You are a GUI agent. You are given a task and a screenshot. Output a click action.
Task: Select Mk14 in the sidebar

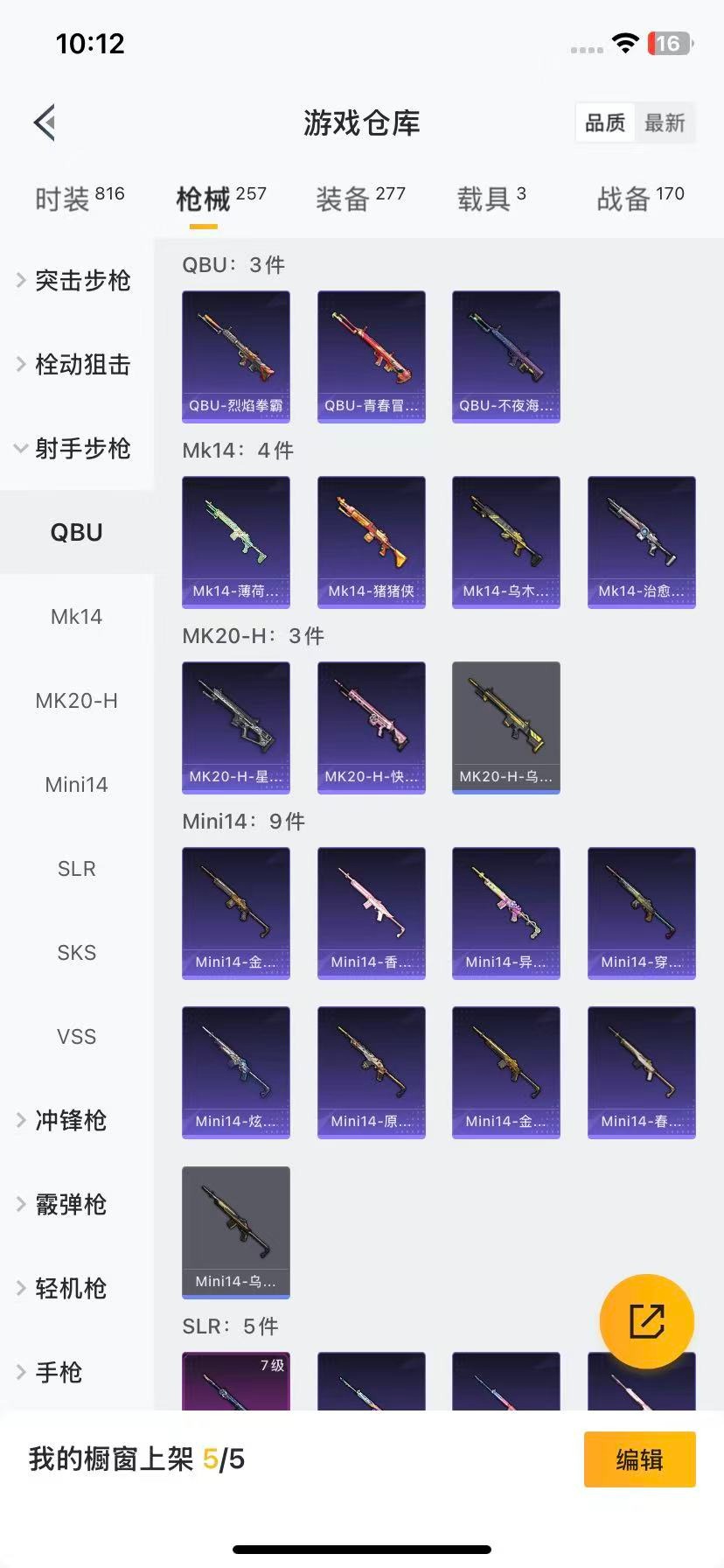(x=77, y=616)
